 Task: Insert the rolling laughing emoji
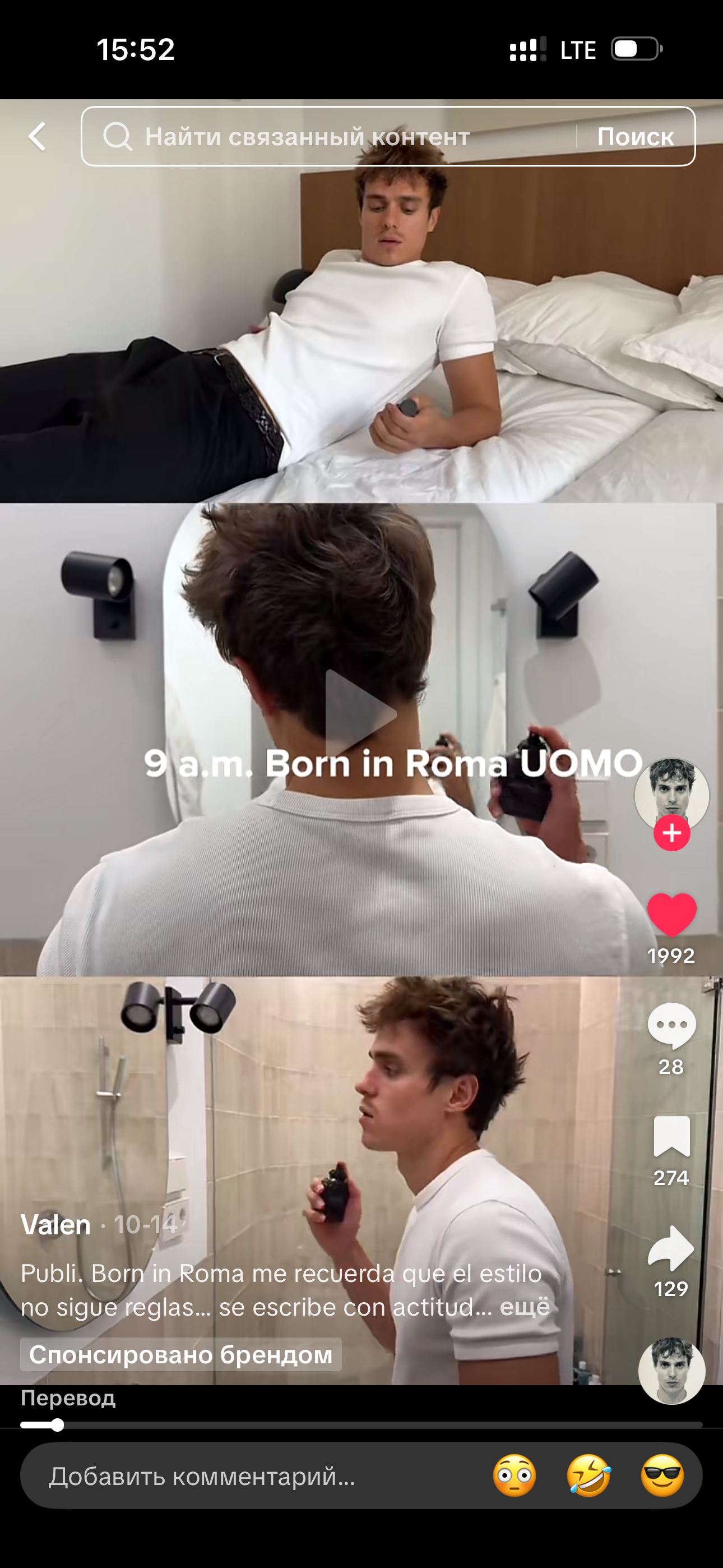(x=588, y=1475)
